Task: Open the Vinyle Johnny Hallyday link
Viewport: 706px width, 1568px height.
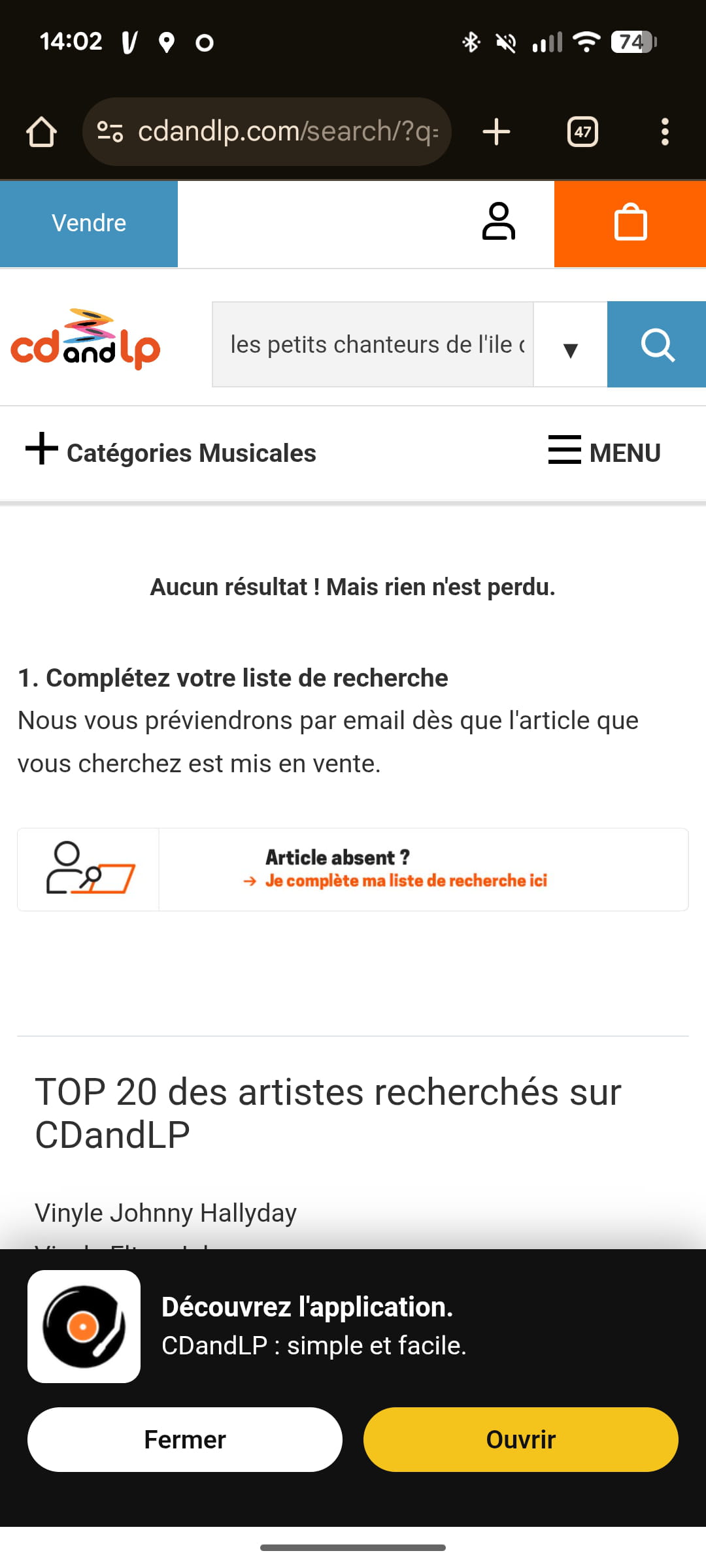Action: 165,1213
